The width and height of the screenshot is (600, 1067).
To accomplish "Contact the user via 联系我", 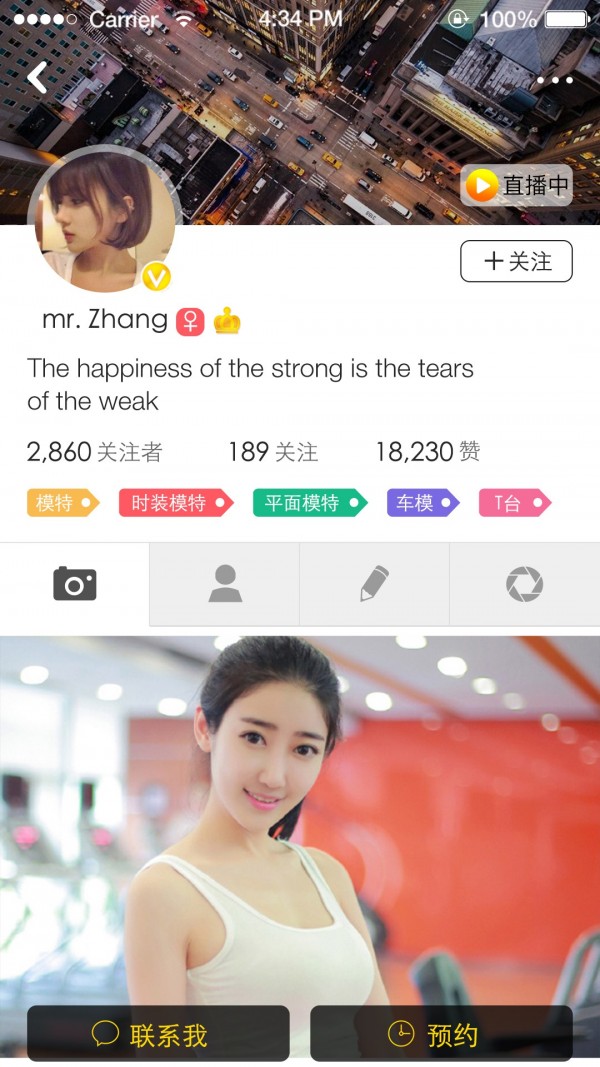I will (x=158, y=1034).
